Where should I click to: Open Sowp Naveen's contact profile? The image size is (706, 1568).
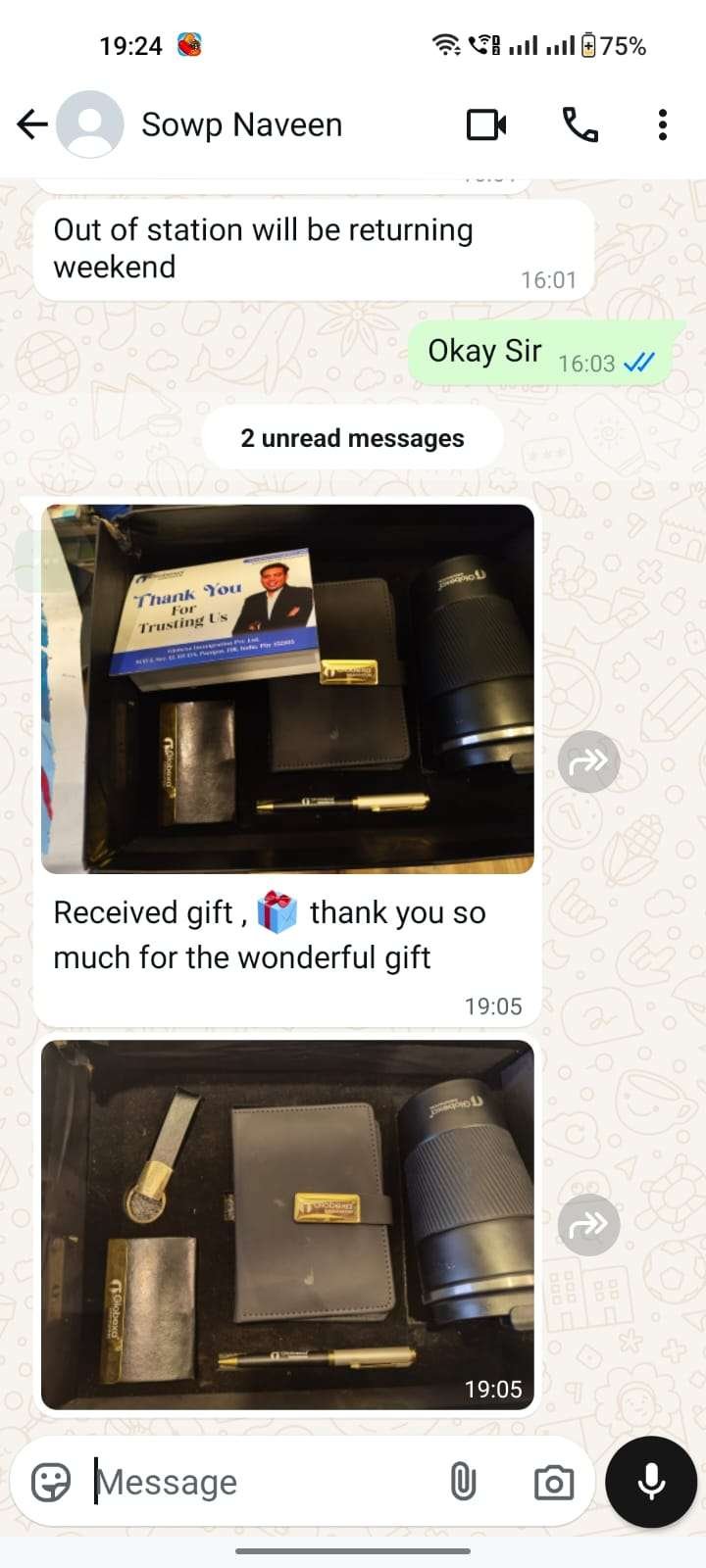[x=241, y=124]
